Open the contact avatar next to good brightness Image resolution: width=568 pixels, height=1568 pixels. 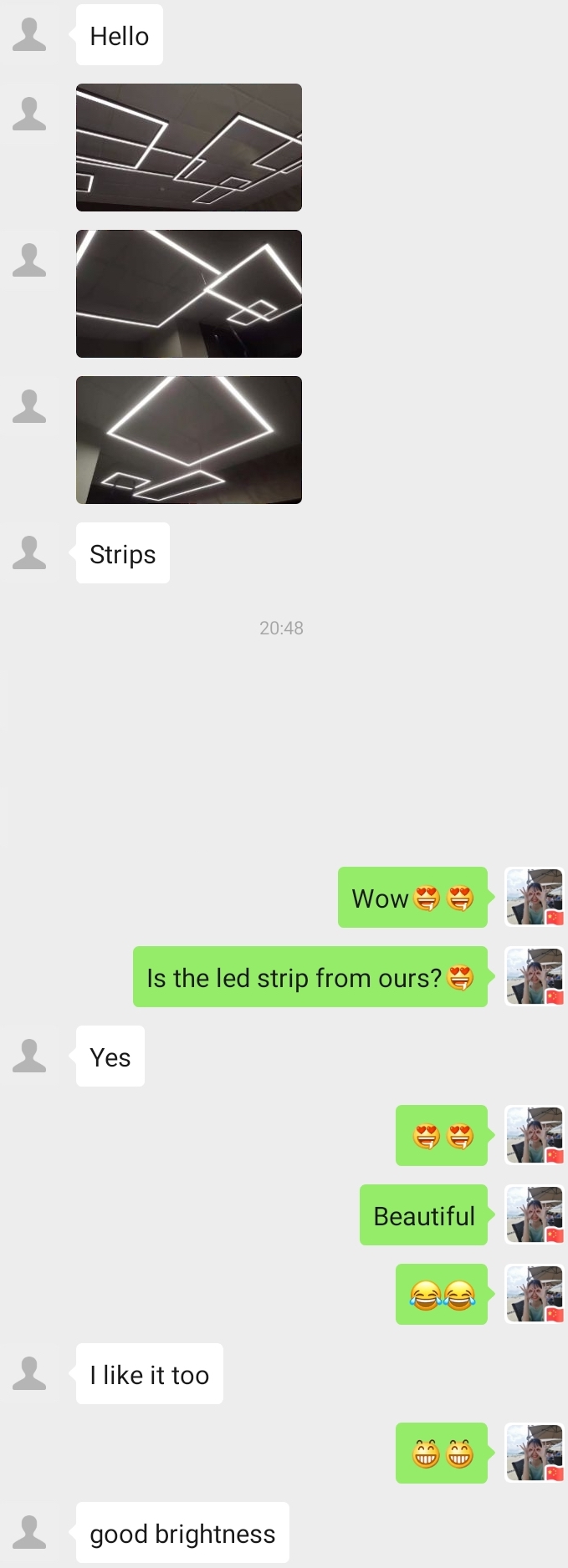29,1532
